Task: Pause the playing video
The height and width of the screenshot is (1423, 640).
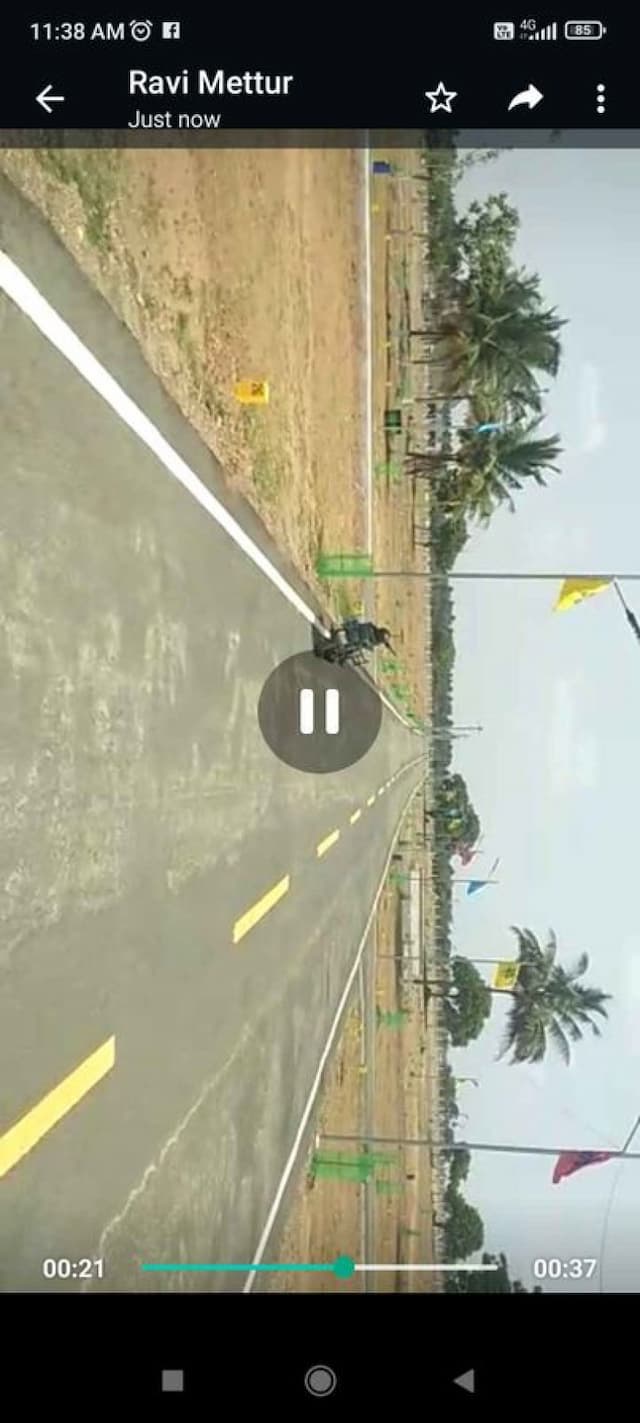Action: click(x=320, y=711)
